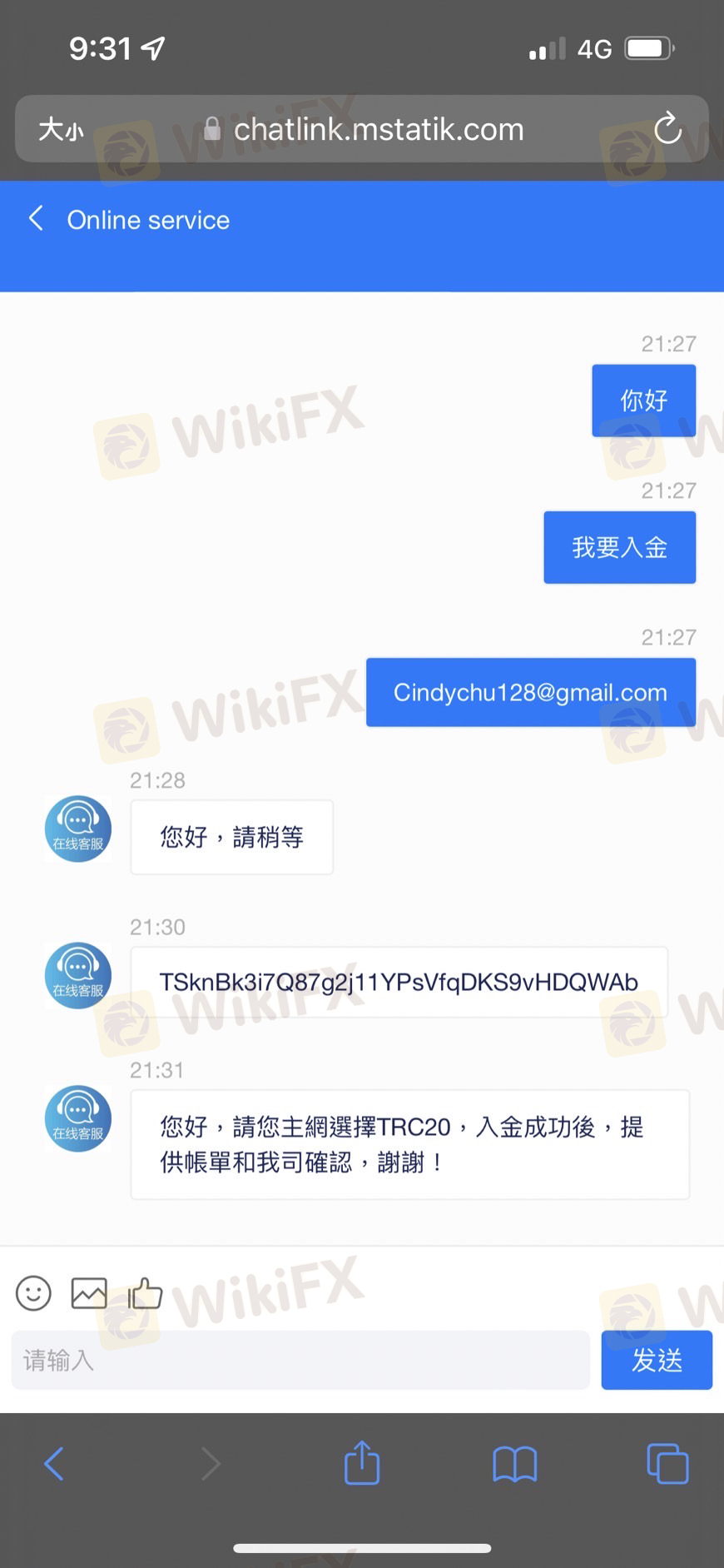
Task: View open Safari tabs
Action: point(667,1463)
